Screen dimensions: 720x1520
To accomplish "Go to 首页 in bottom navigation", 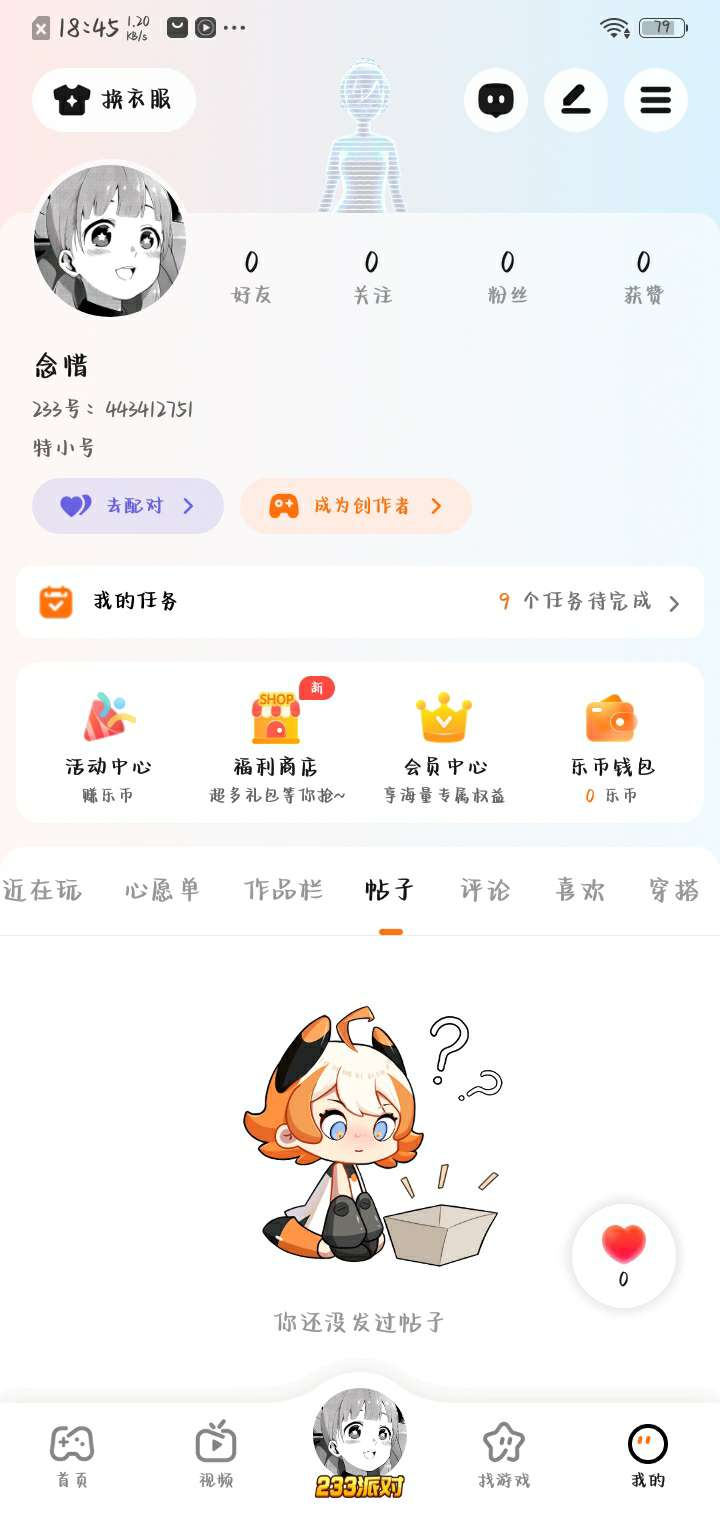I will [x=72, y=1455].
